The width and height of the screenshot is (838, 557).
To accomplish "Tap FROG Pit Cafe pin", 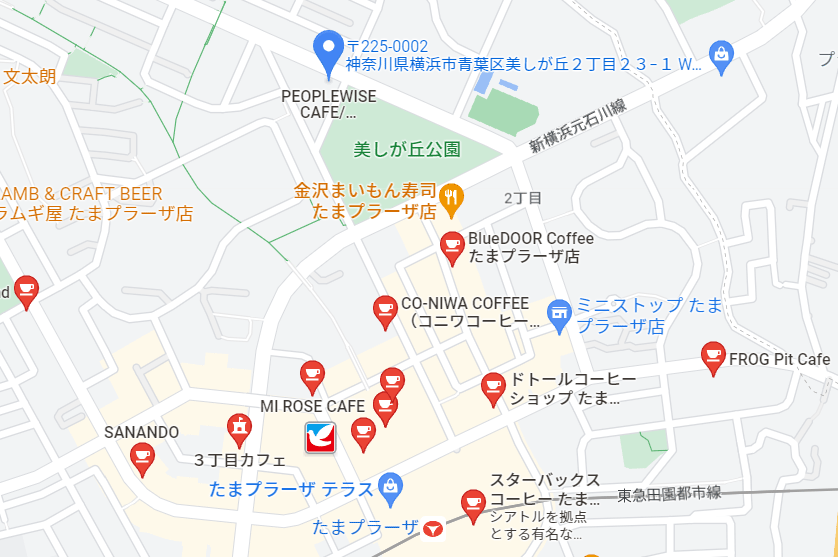I will coord(713,356).
